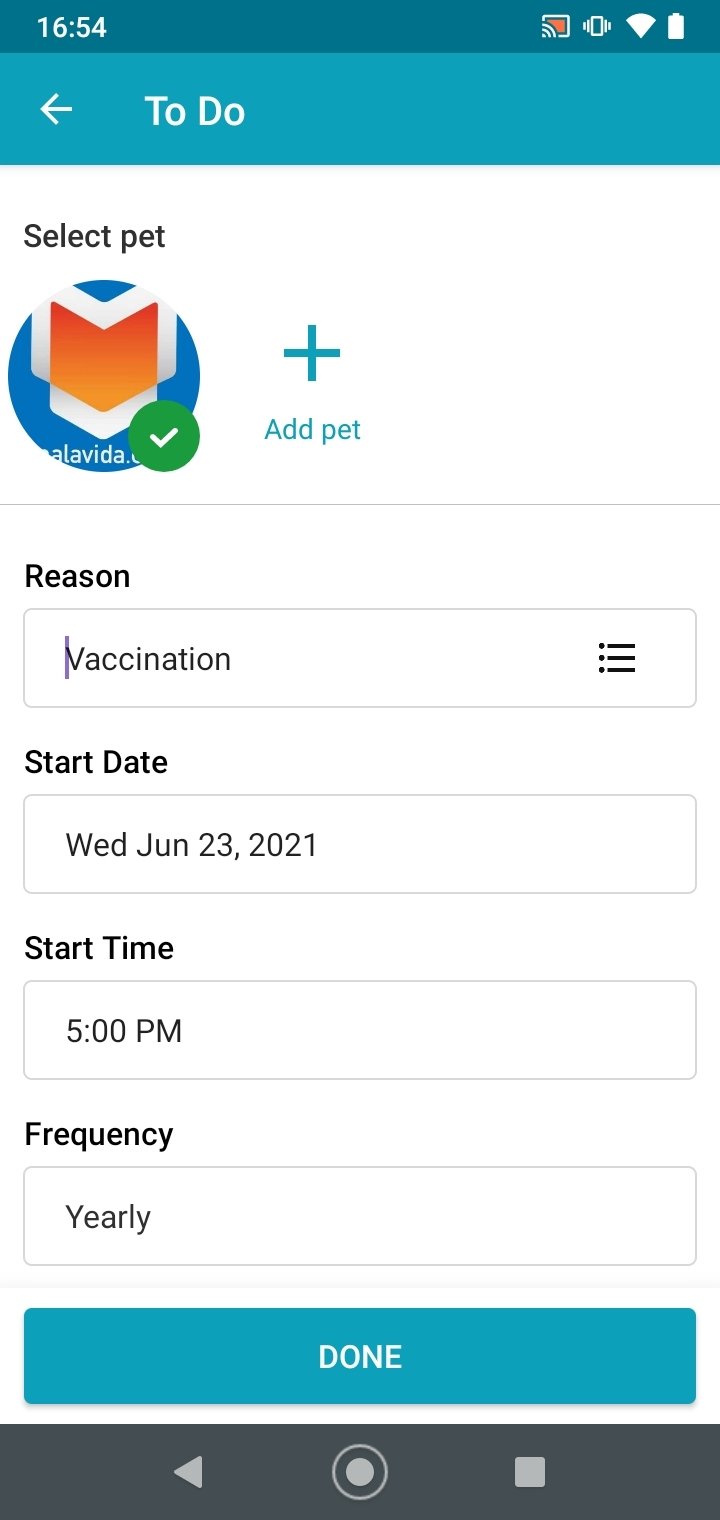The image size is (720, 1520).
Task: Go back from the To Do screen
Action: (56, 110)
